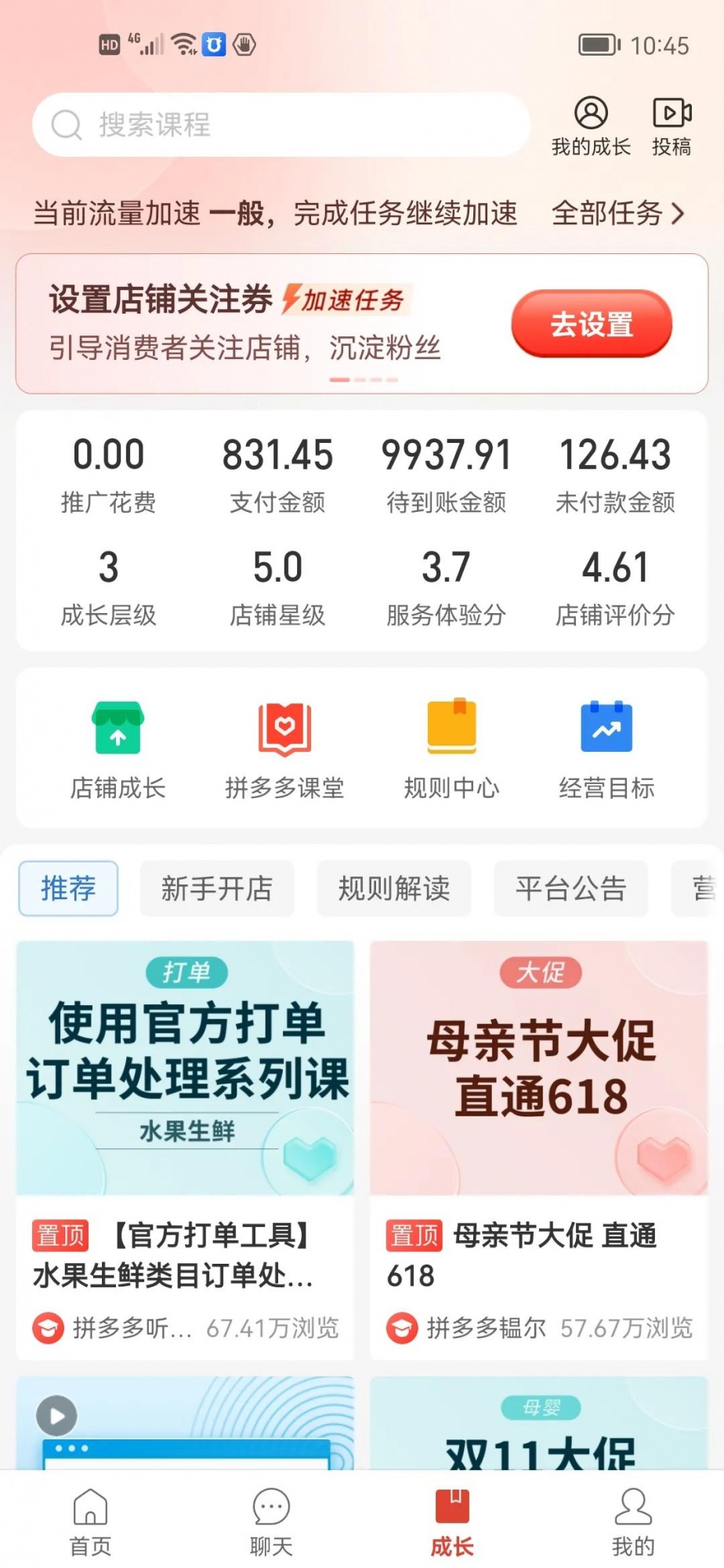Open 拼多多课堂 shortcut
Viewport: 724px width, 1568px height.
click(284, 749)
